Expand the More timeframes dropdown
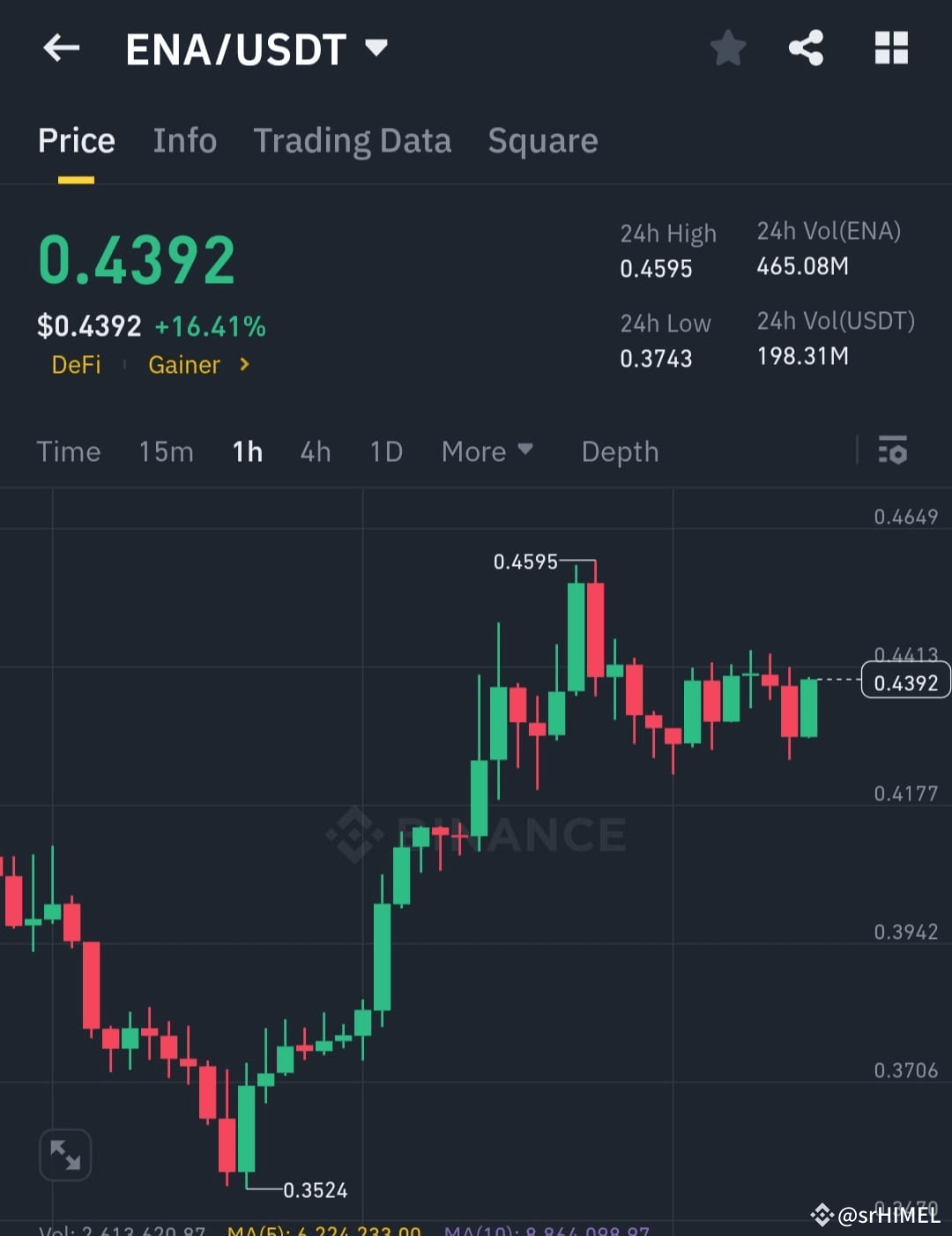The image size is (952, 1236). [x=487, y=451]
